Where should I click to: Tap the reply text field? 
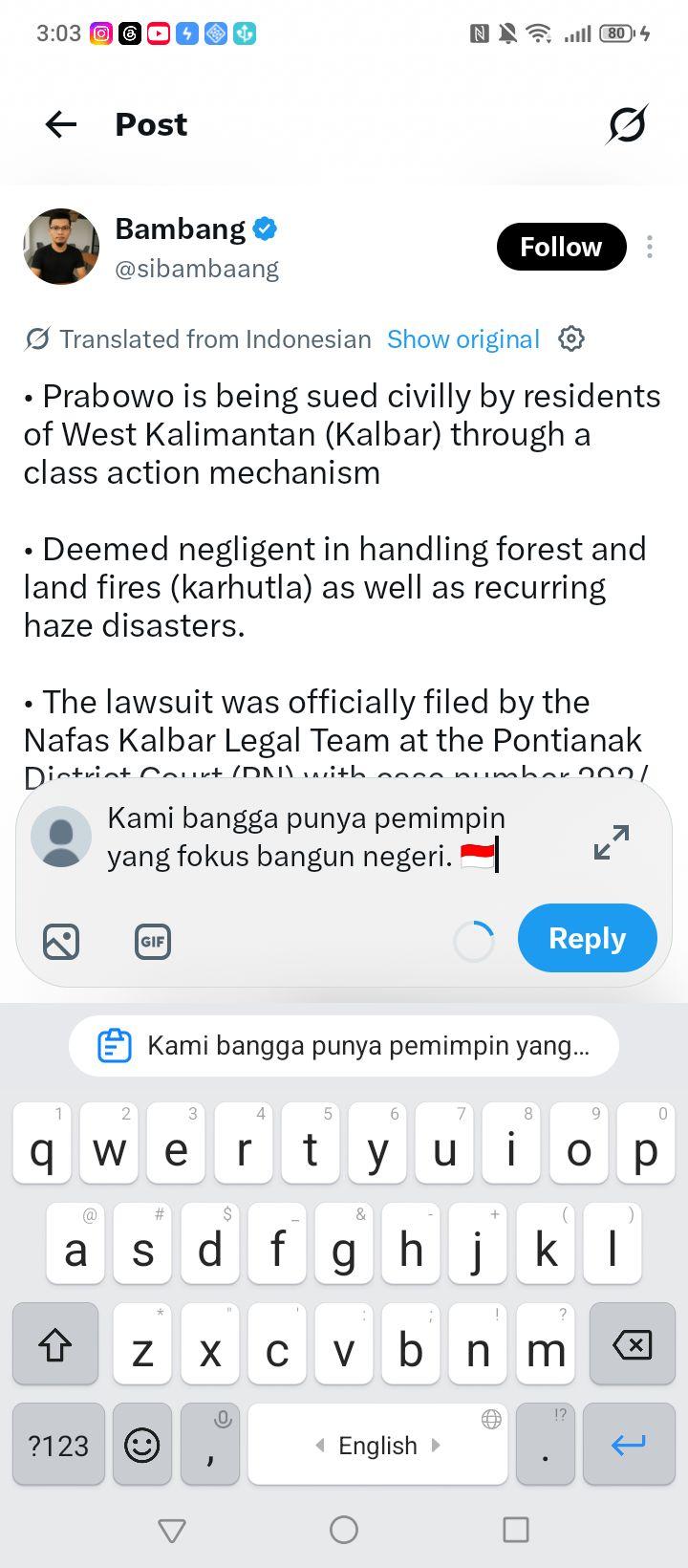tap(334, 838)
